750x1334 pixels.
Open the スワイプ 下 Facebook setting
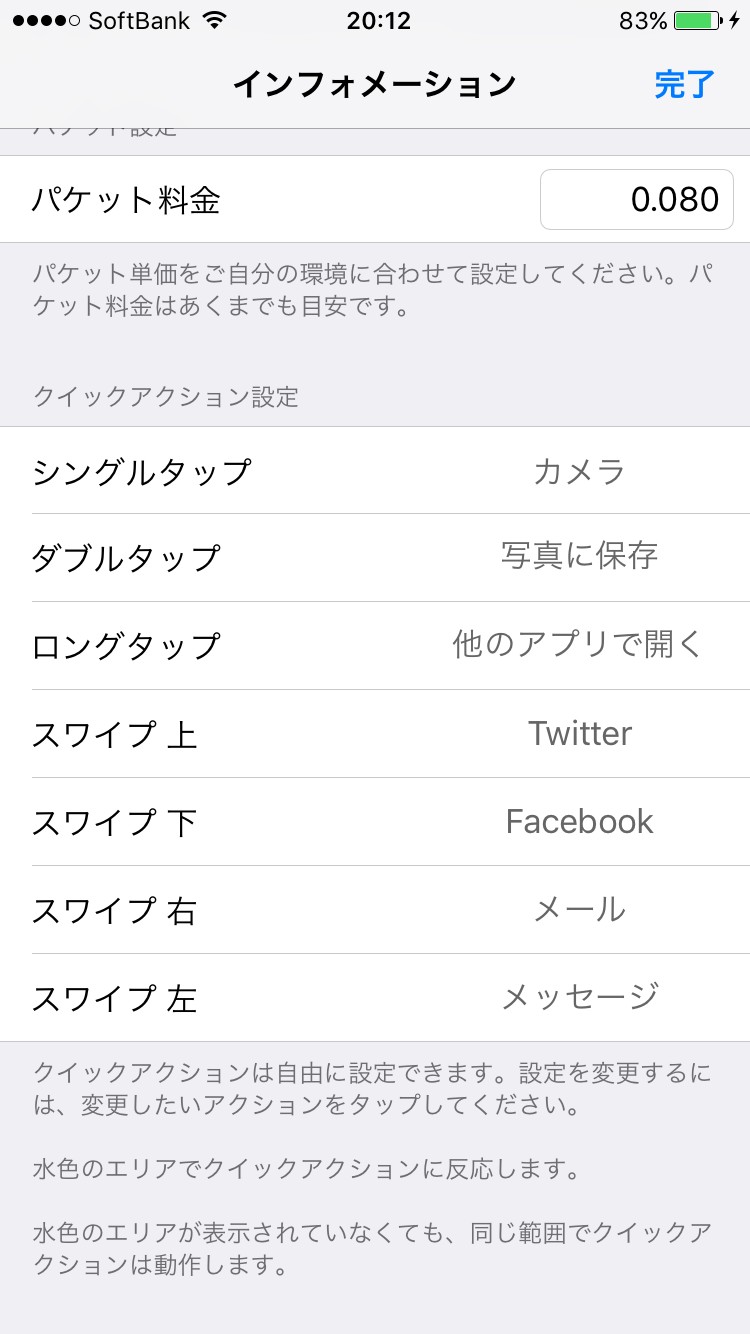375,822
